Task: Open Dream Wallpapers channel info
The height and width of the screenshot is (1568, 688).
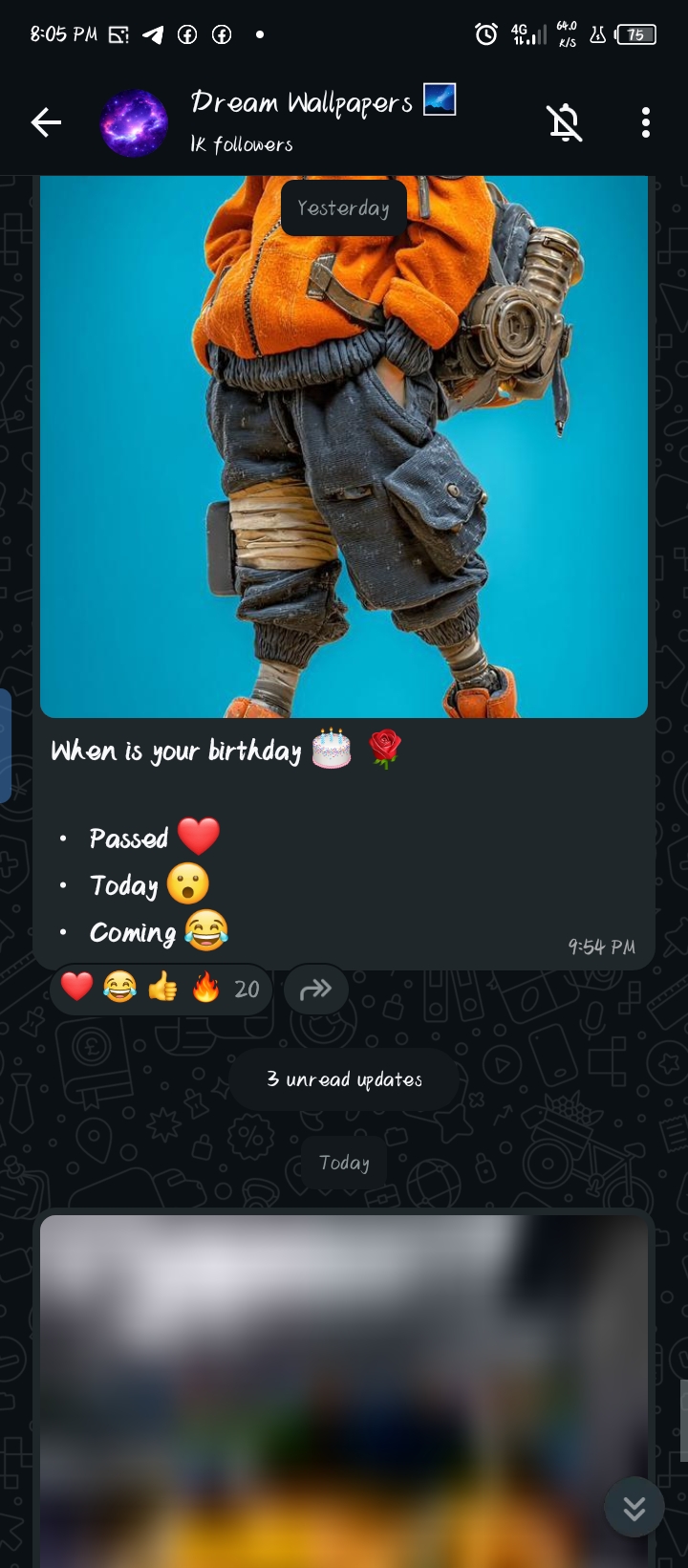Action: 301,120
